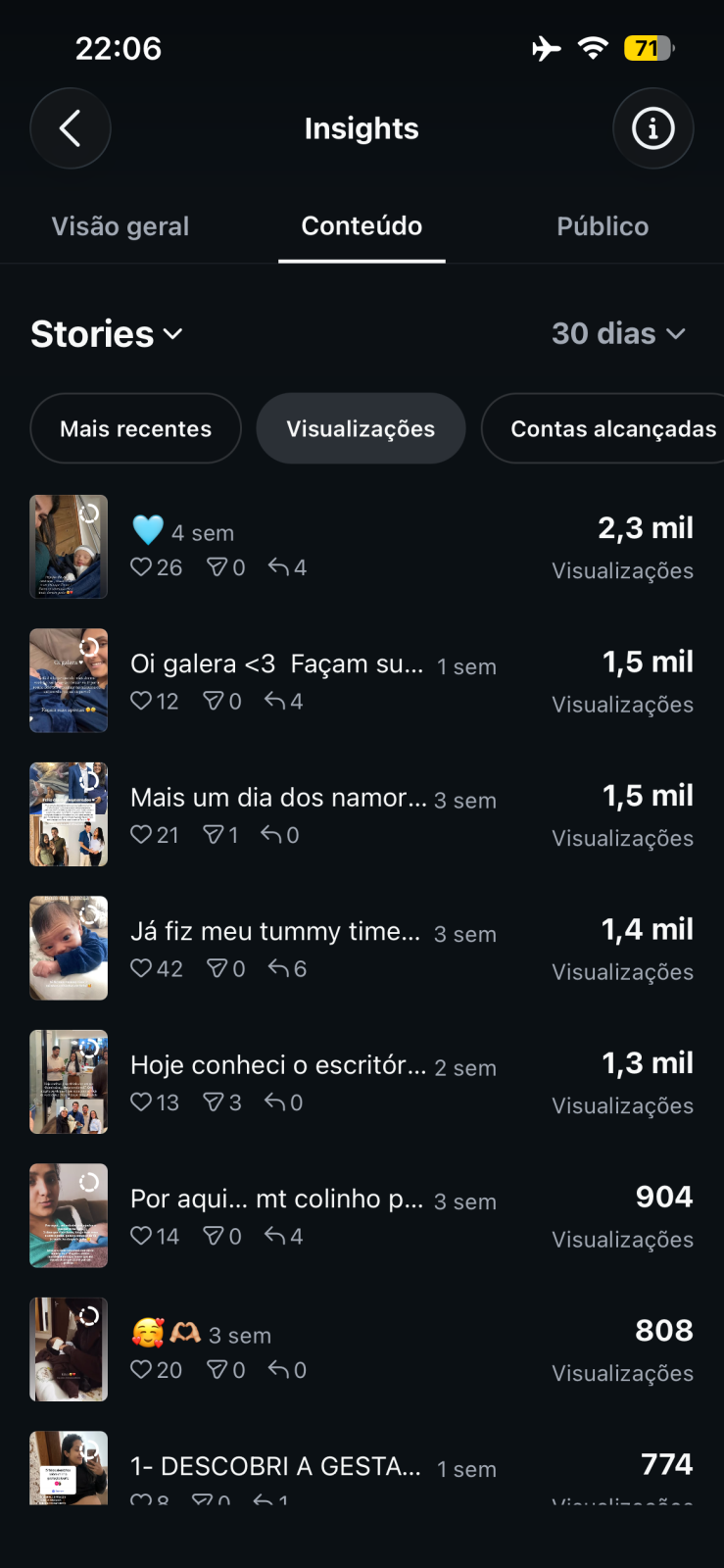
Task: Open the 'Mais um dia dos namor...' story
Action: [362, 814]
